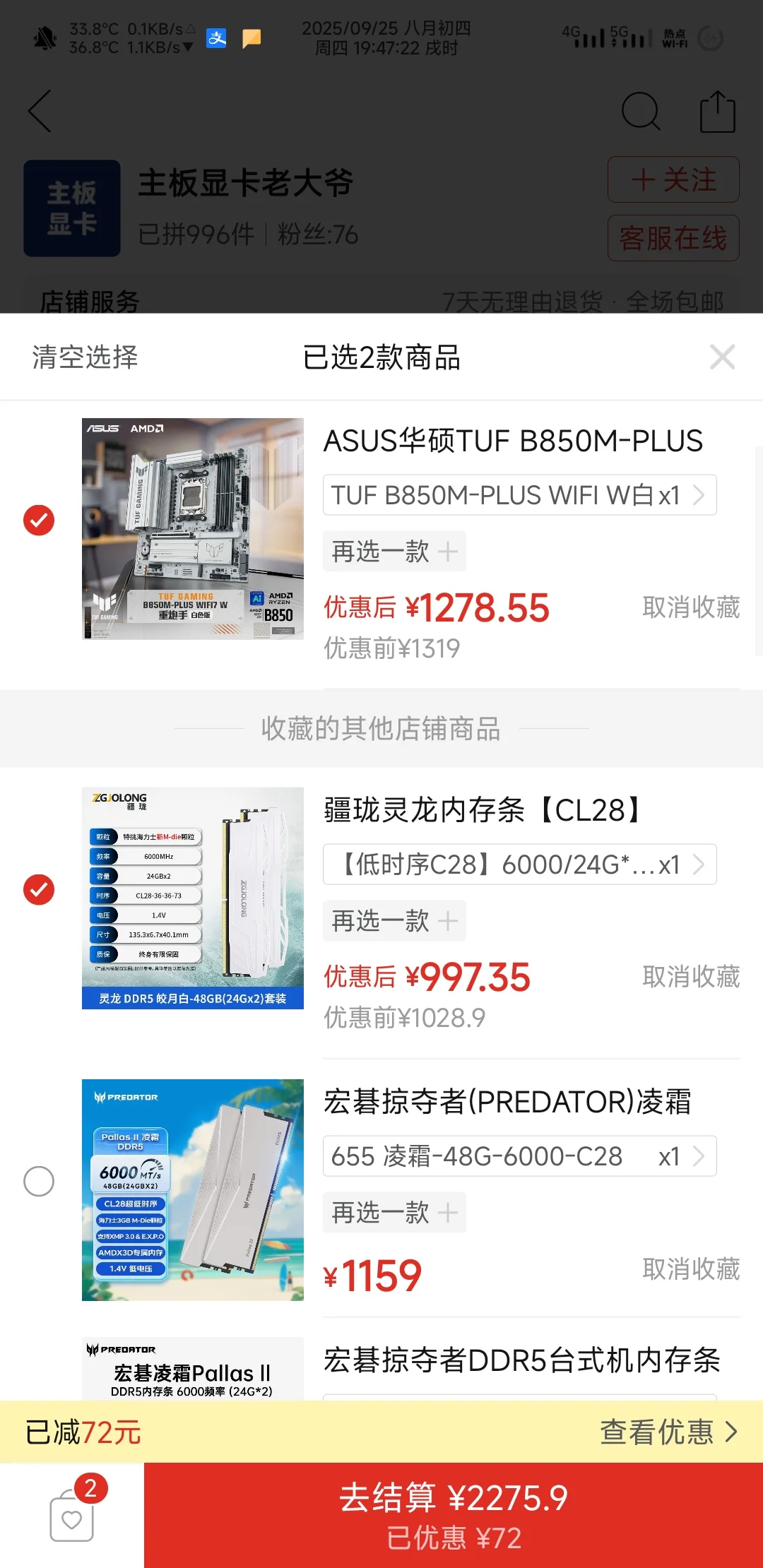Tap 取消收藏 for the ASUS motherboard

[690, 607]
